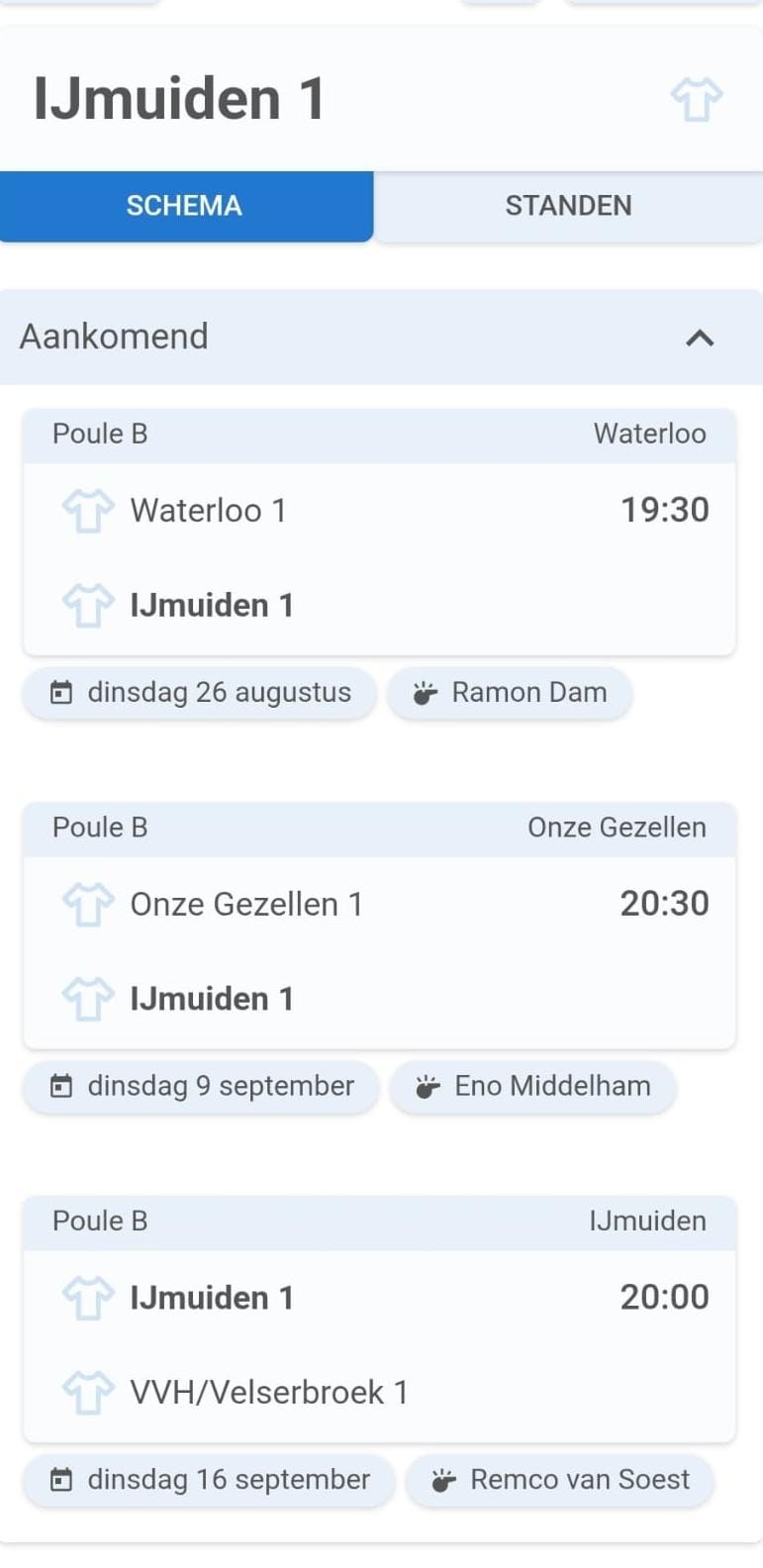763x1568 pixels.
Task: Click the shirt icon beside IJmuiden 1 heading
Action: pyautogui.click(x=696, y=98)
